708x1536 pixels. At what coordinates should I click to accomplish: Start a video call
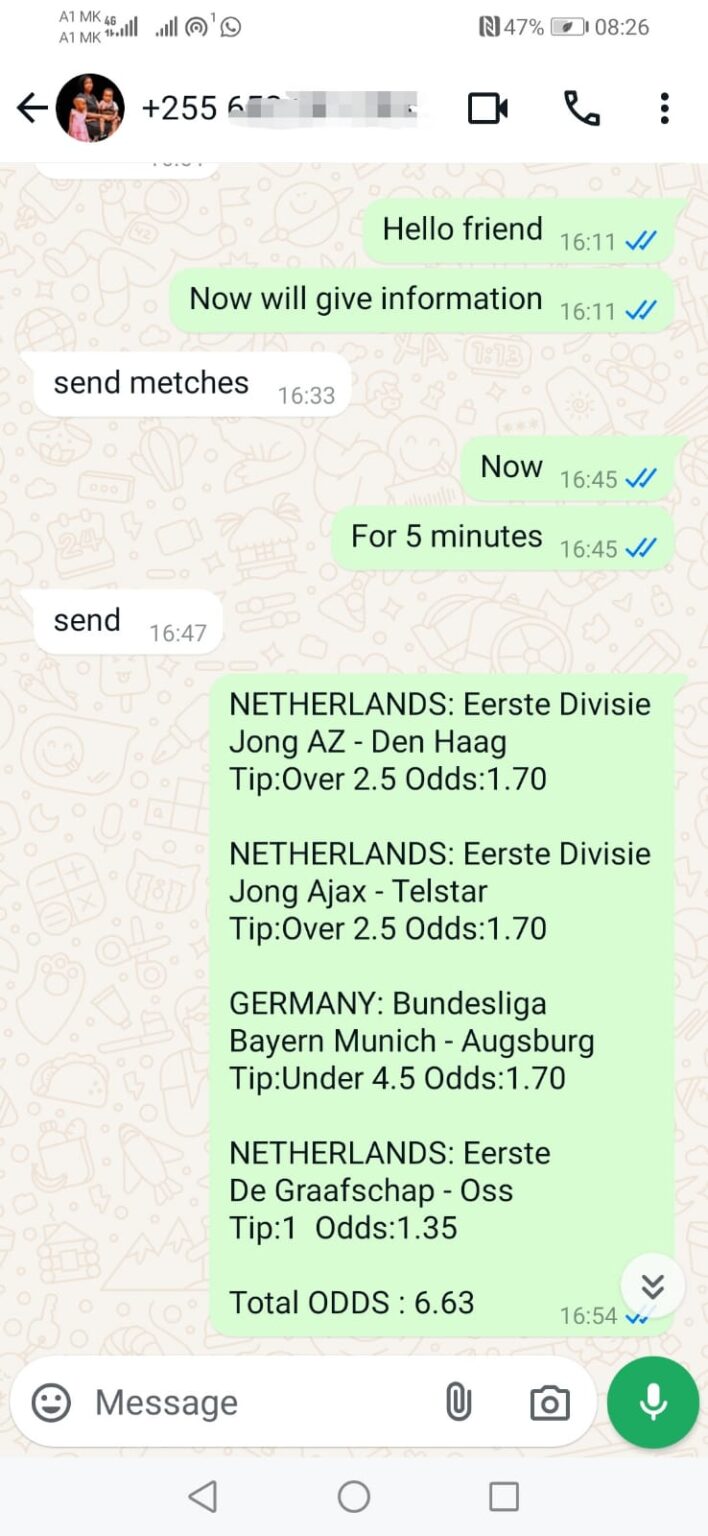click(488, 108)
